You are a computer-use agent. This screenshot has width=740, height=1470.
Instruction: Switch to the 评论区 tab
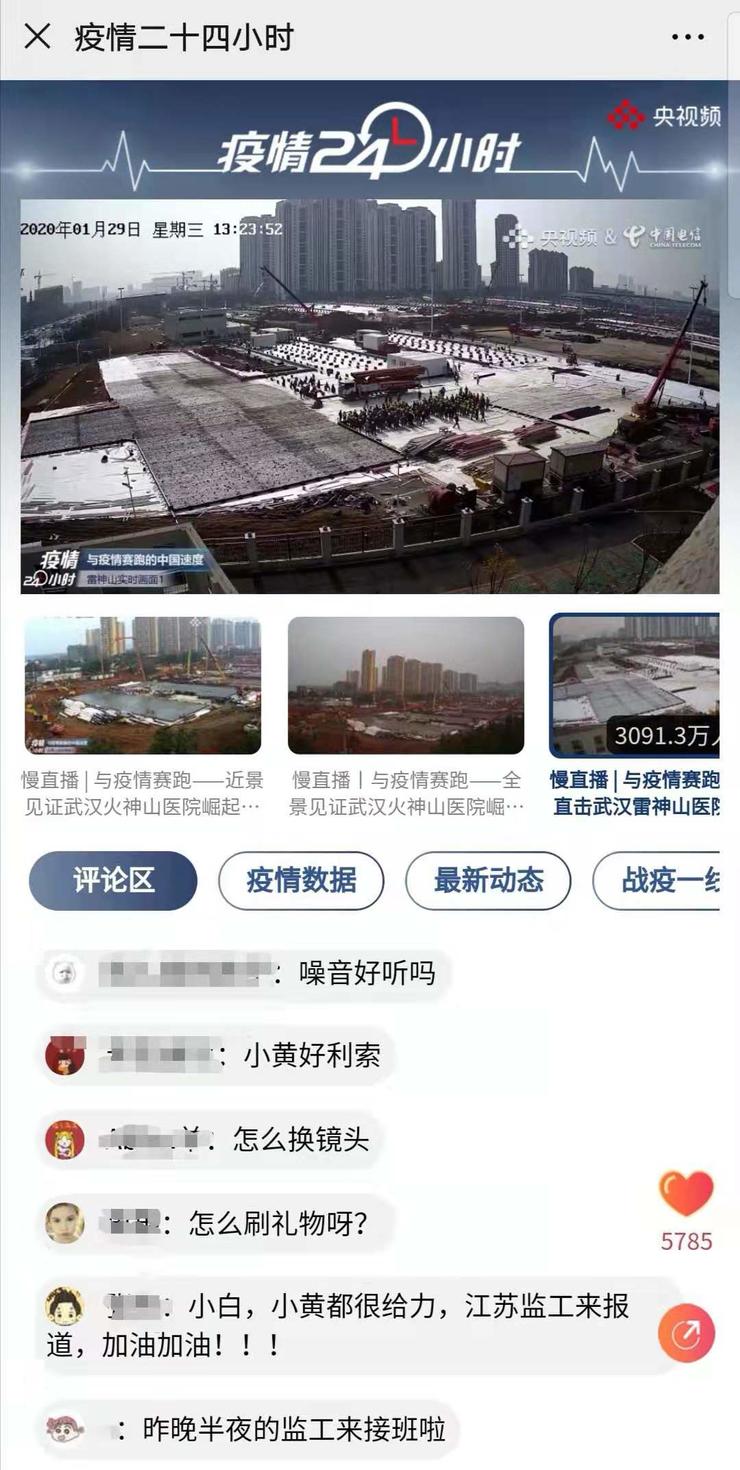113,880
